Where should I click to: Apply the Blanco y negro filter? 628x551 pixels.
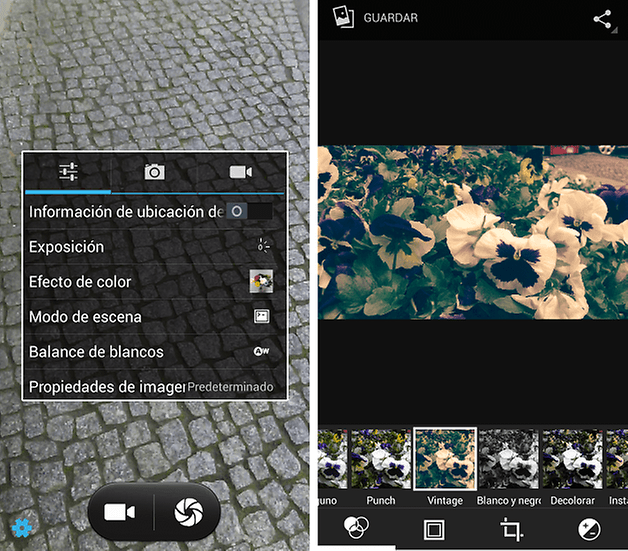[x=508, y=465]
